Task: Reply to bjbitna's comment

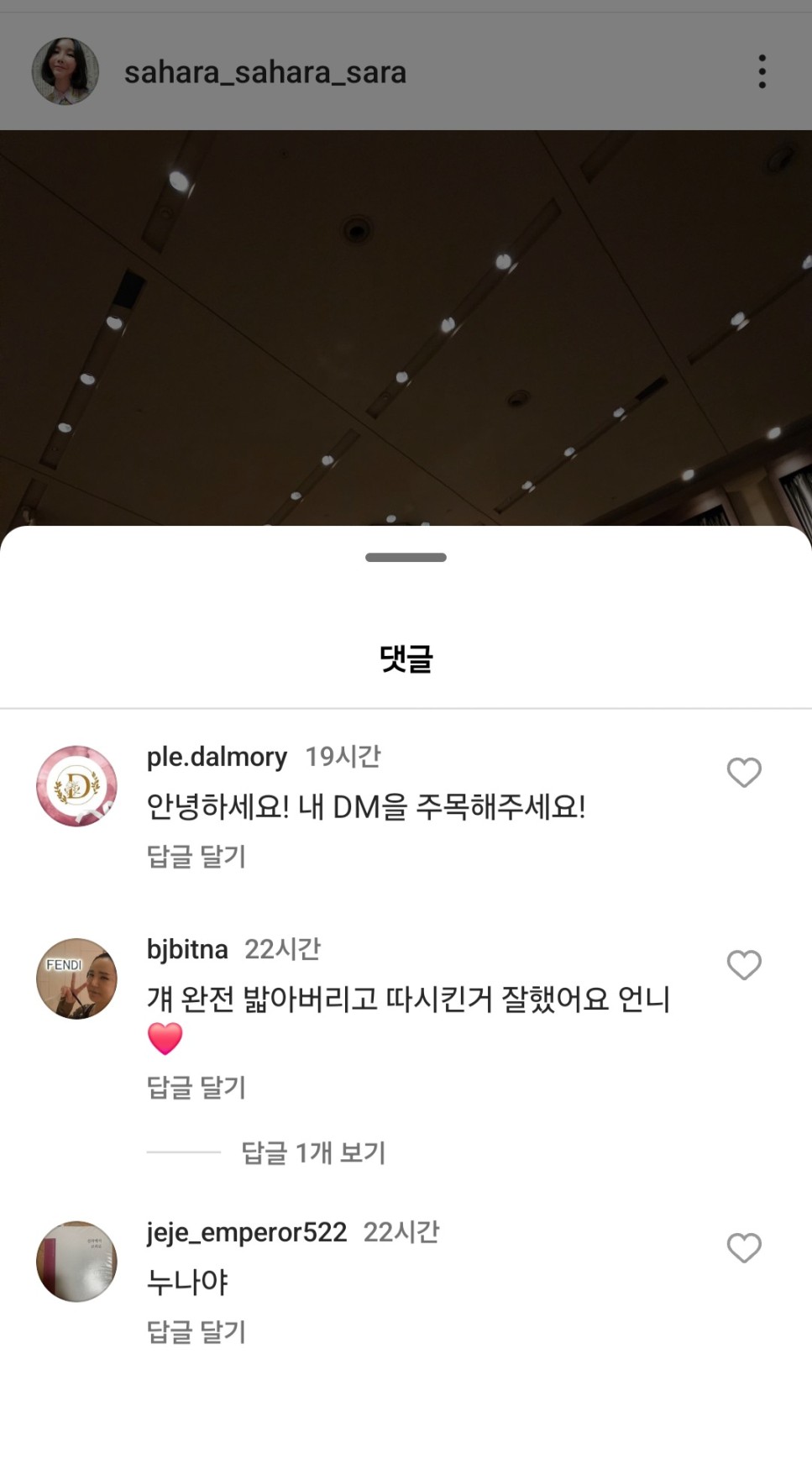Action: pos(196,1088)
